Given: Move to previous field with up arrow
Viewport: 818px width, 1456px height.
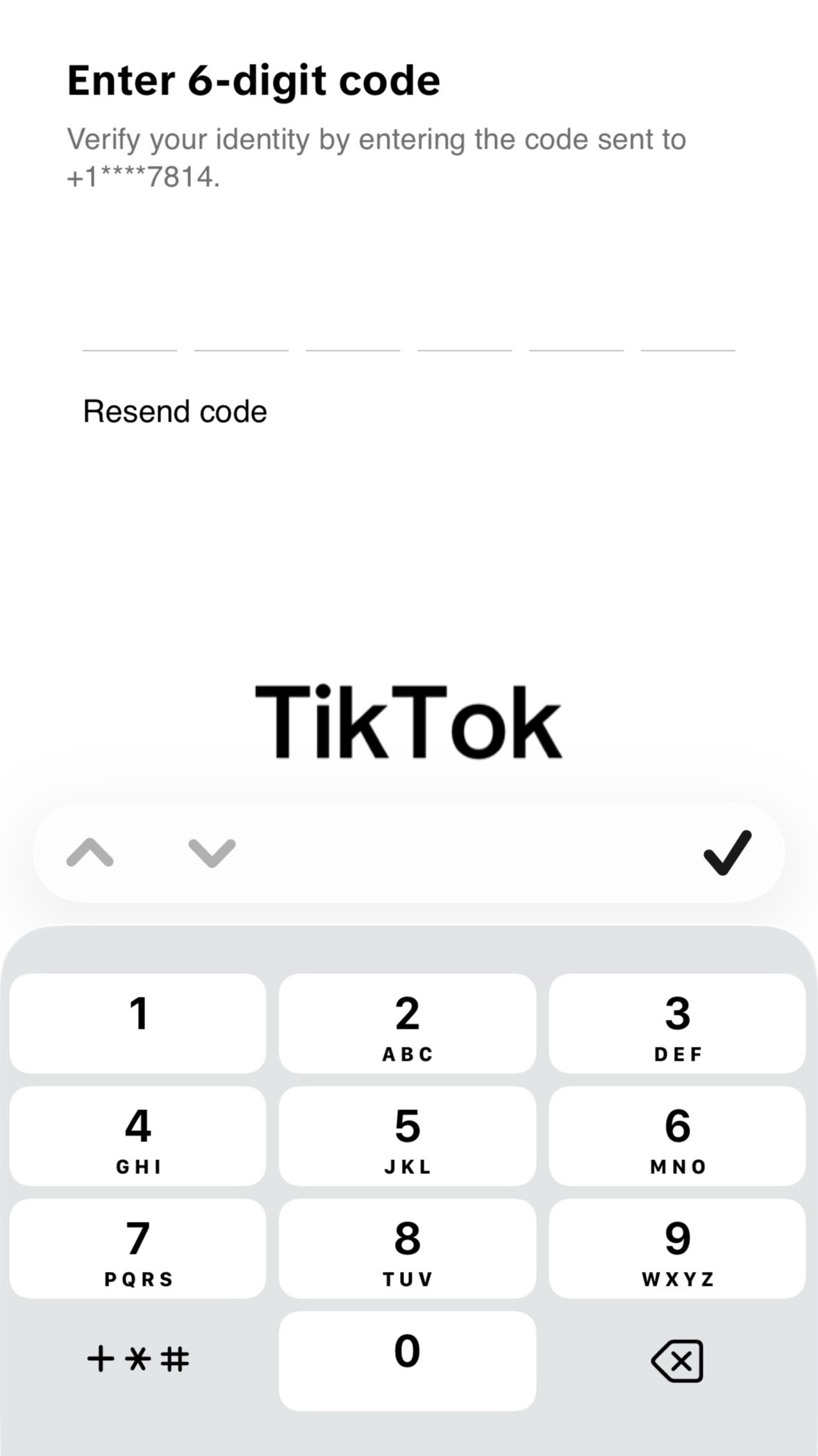Looking at the screenshot, I should coord(90,852).
